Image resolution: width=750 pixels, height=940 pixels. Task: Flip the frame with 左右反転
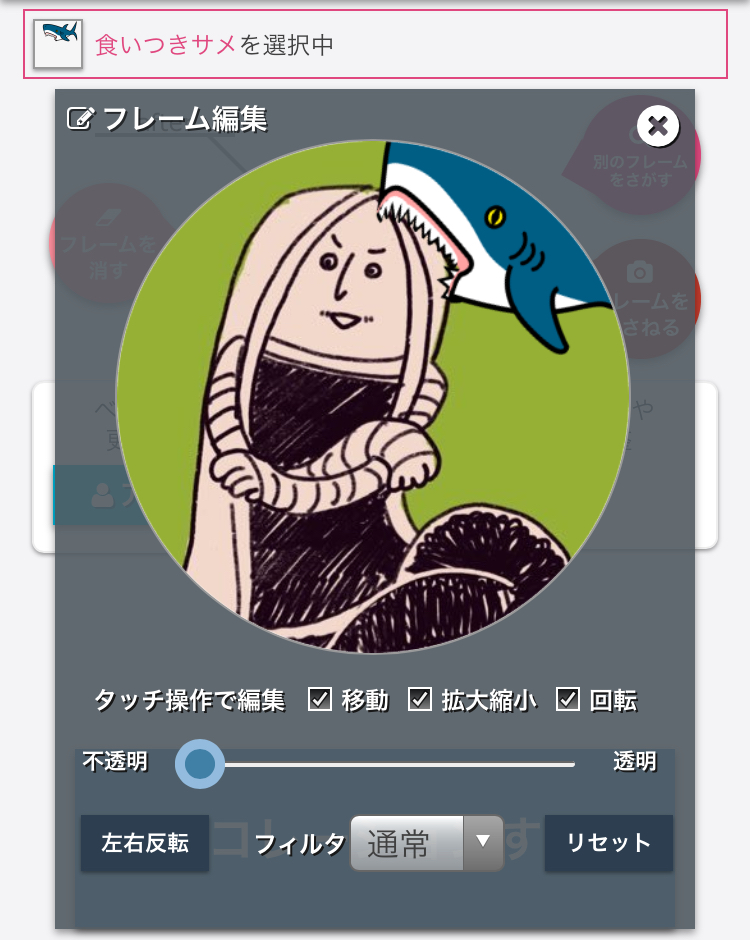pyautogui.click(x=145, y=843)
